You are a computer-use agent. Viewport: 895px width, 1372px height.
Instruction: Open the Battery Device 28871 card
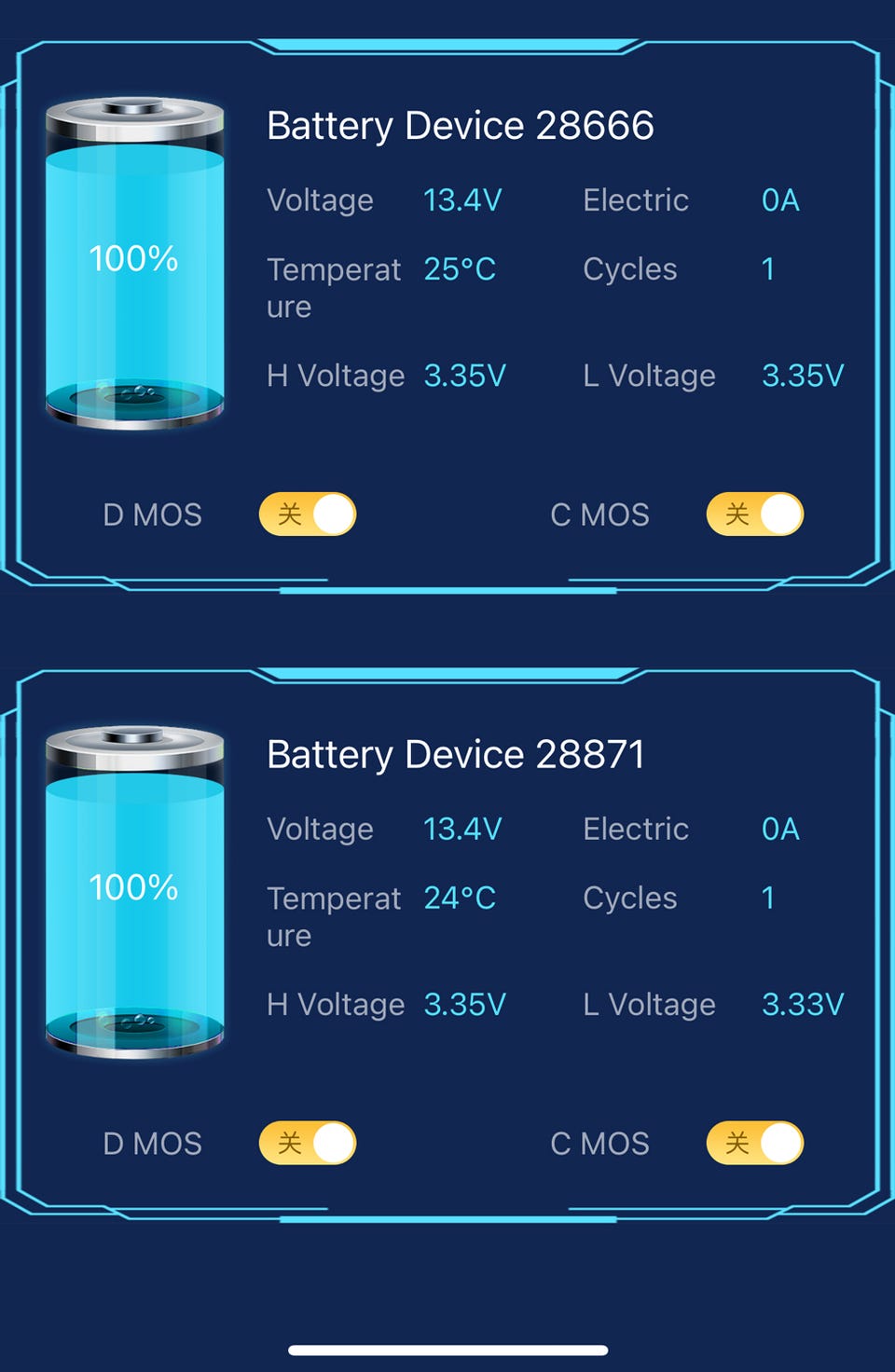coord(456,755)
